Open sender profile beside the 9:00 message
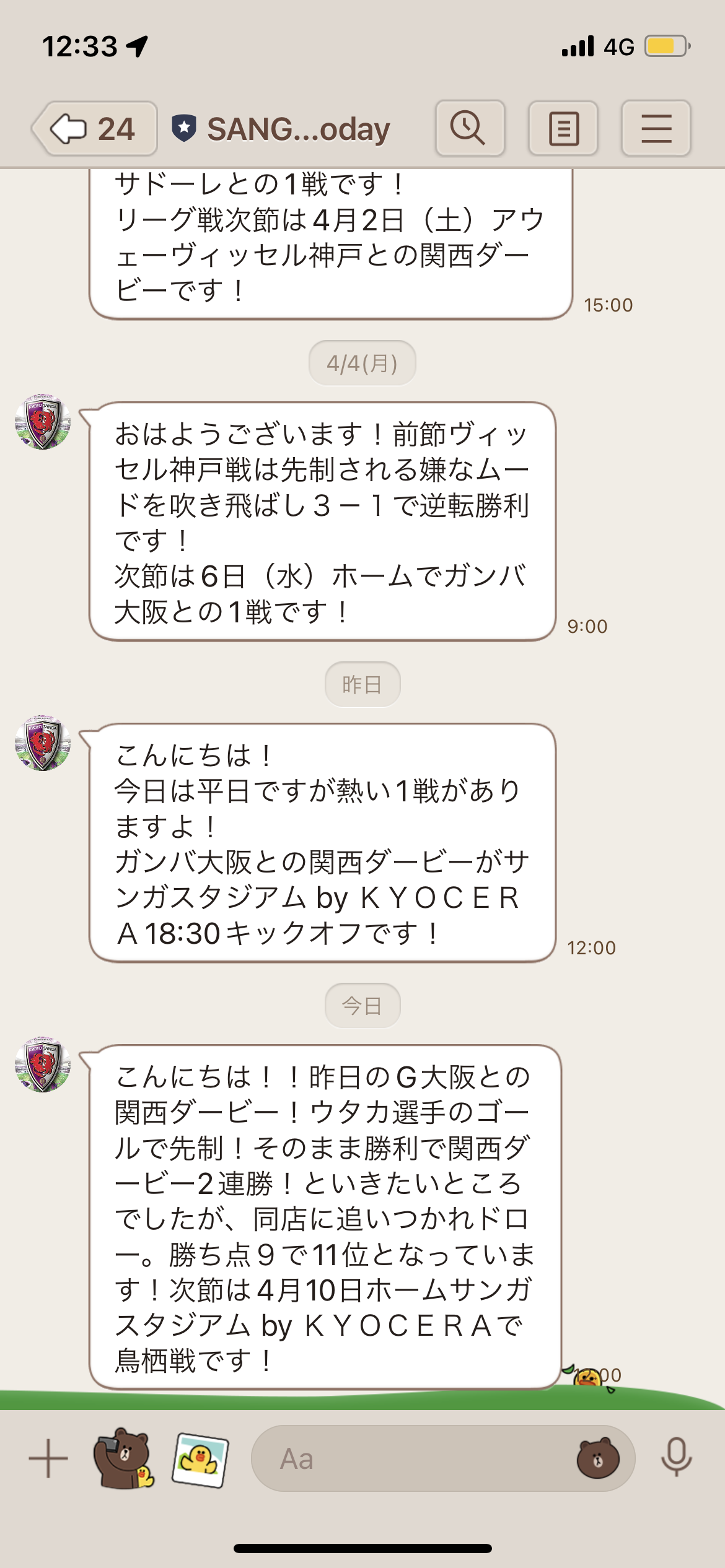725x1568 pixels. [43, 422]
